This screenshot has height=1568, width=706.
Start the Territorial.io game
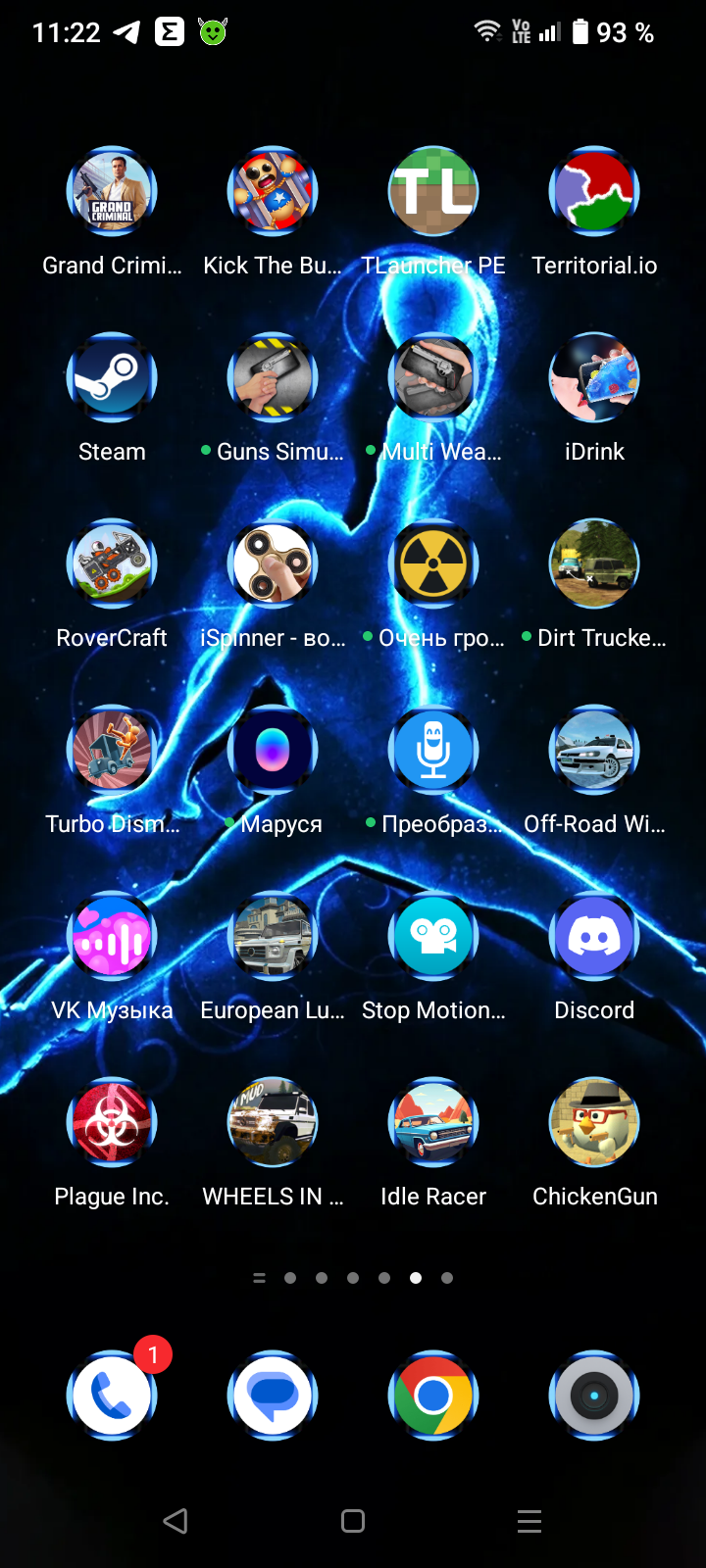[x=594, y=191]
